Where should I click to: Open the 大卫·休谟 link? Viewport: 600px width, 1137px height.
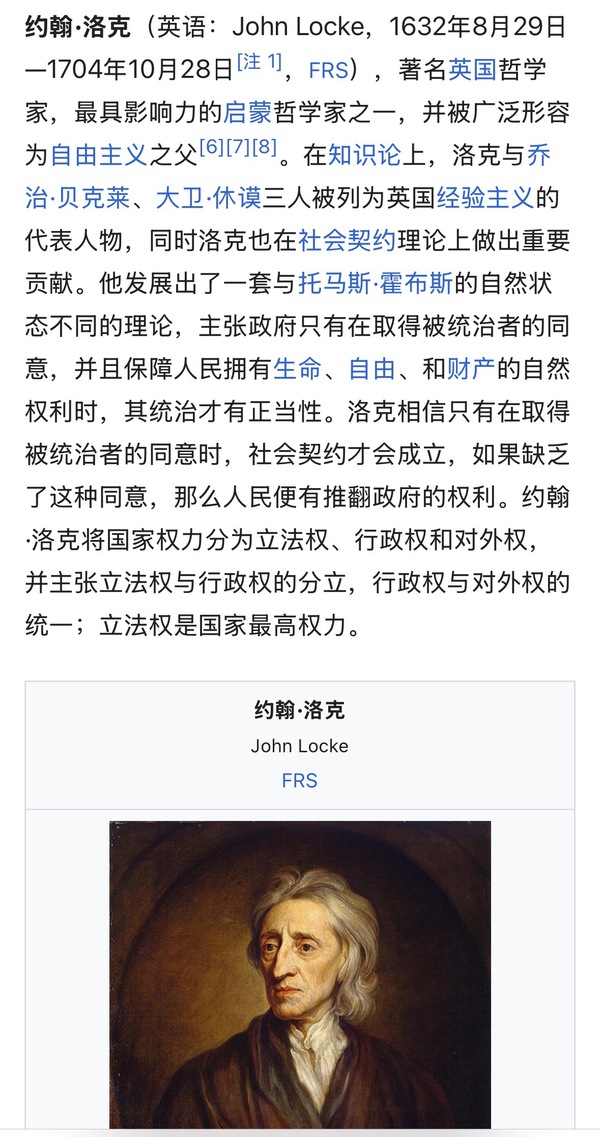pos(208,198)
